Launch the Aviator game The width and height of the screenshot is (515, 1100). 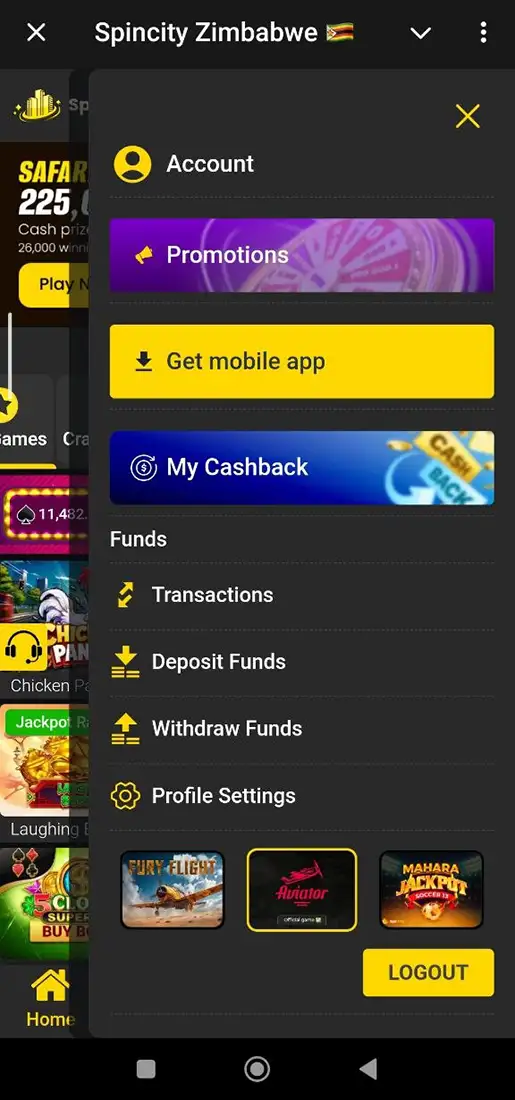point(302,890)
